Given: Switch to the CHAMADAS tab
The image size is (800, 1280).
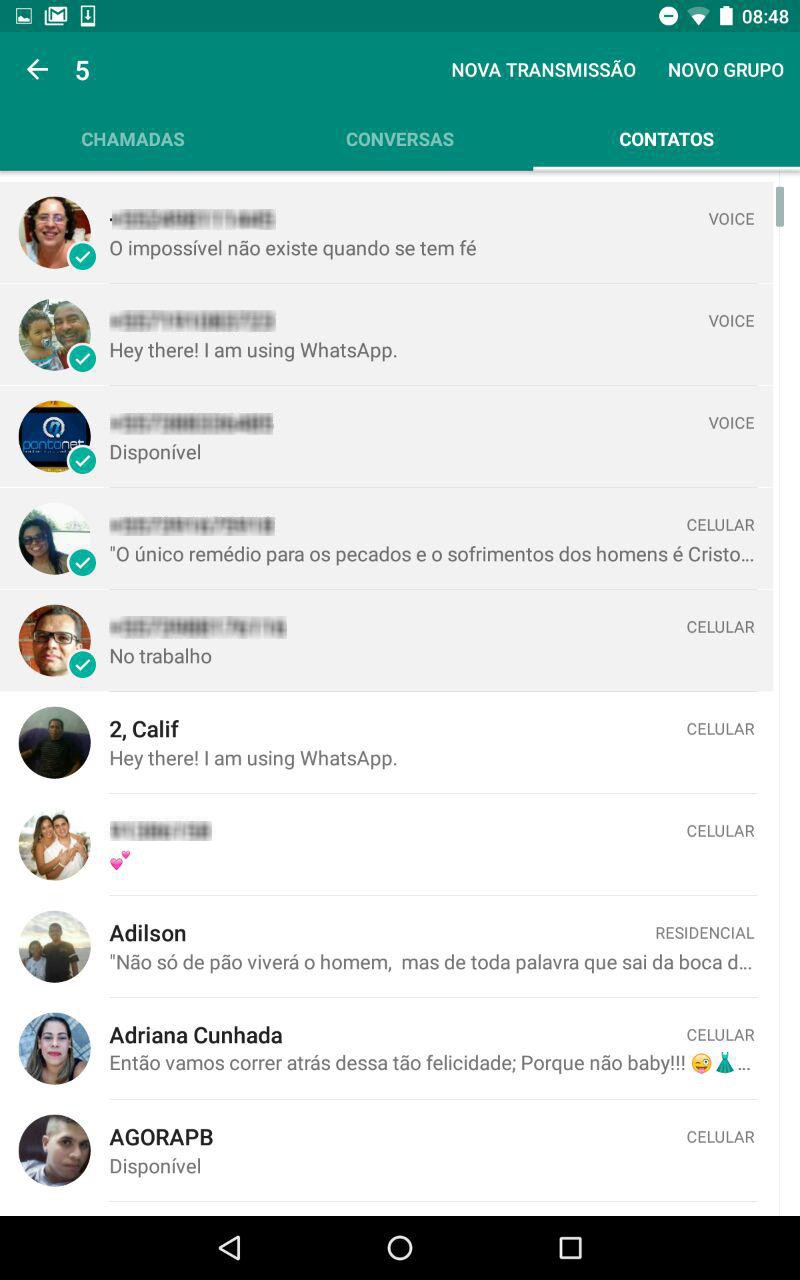Looking at the screenshot, I should click(133, 139).
